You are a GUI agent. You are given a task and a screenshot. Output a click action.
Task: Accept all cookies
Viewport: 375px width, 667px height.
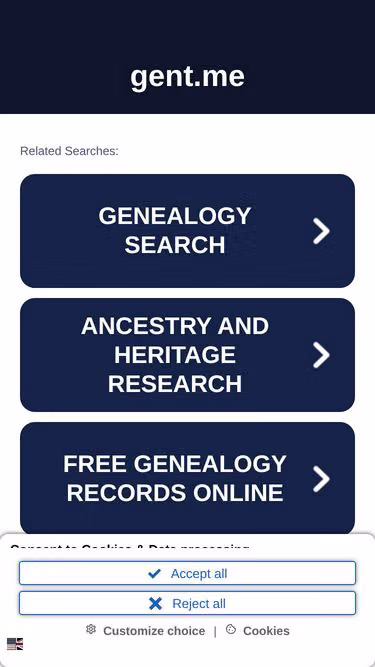[x=188, y=573]
